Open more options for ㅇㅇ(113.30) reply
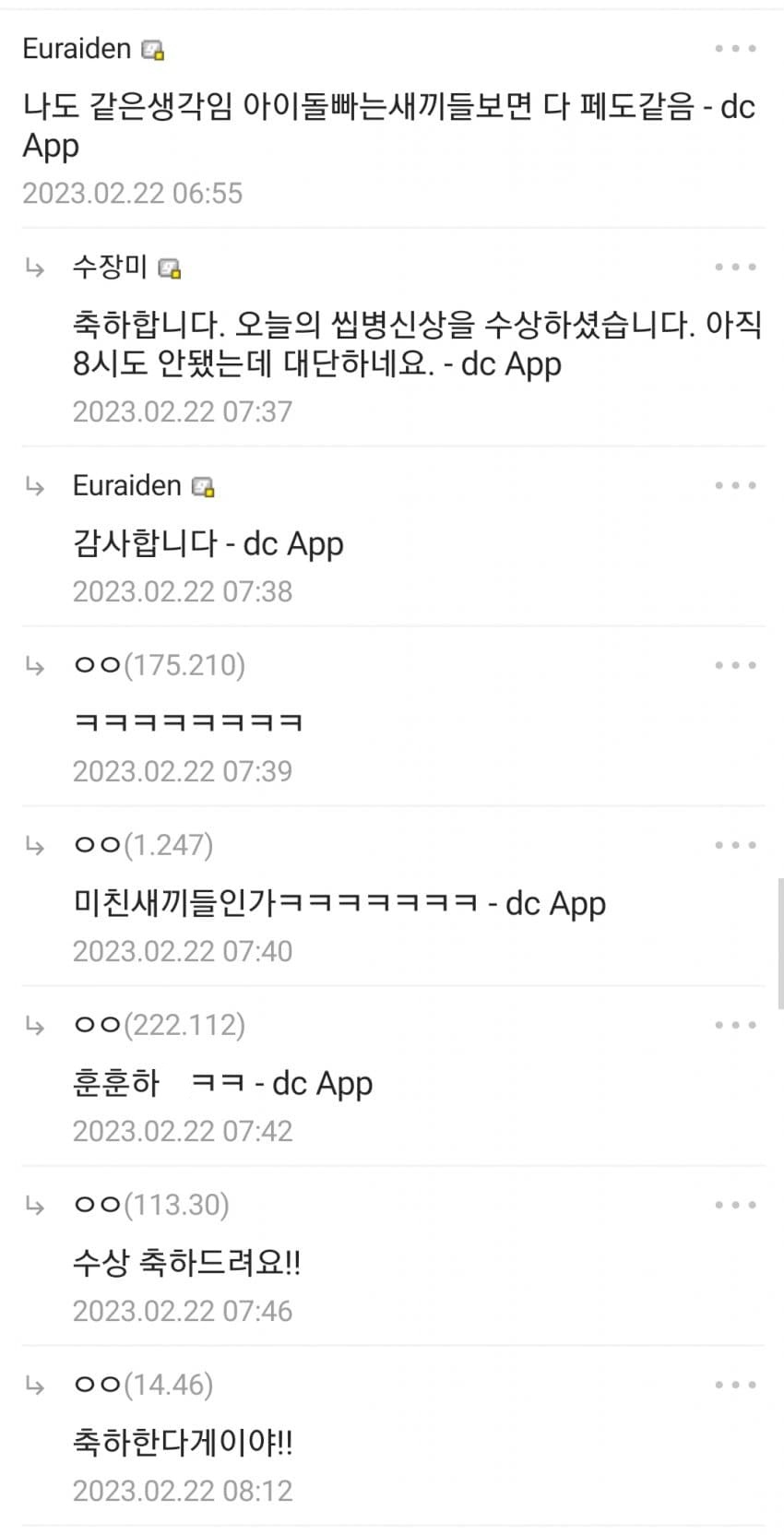Screen dimensions: 784x1535 (735, 1205)
